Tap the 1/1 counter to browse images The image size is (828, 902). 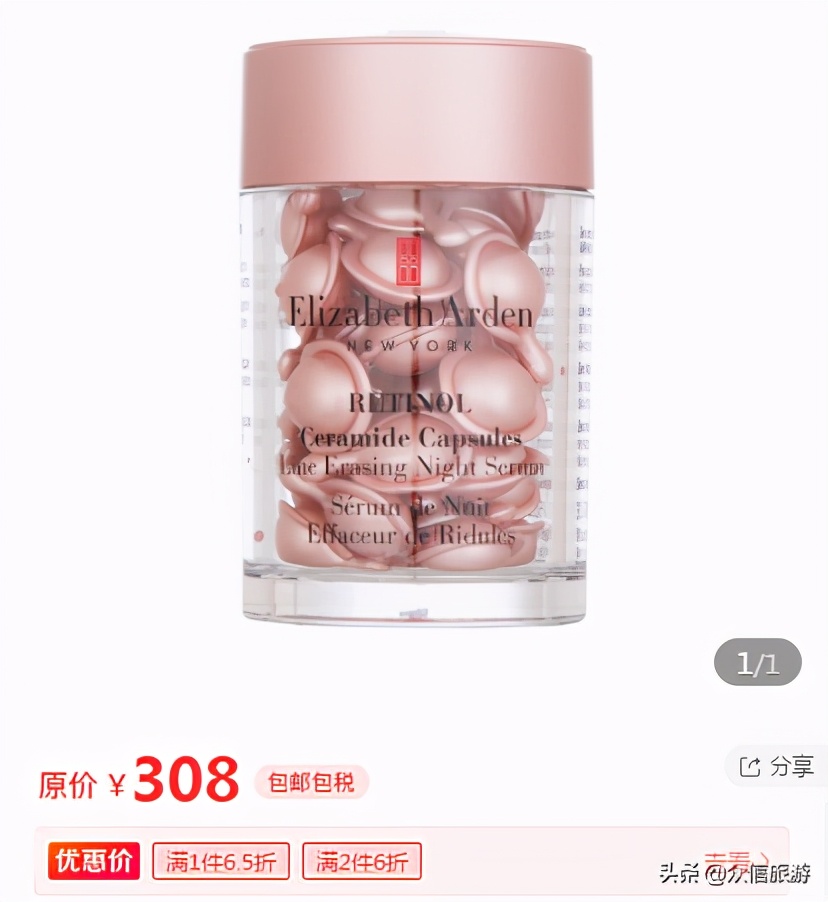tap(758, 662)
